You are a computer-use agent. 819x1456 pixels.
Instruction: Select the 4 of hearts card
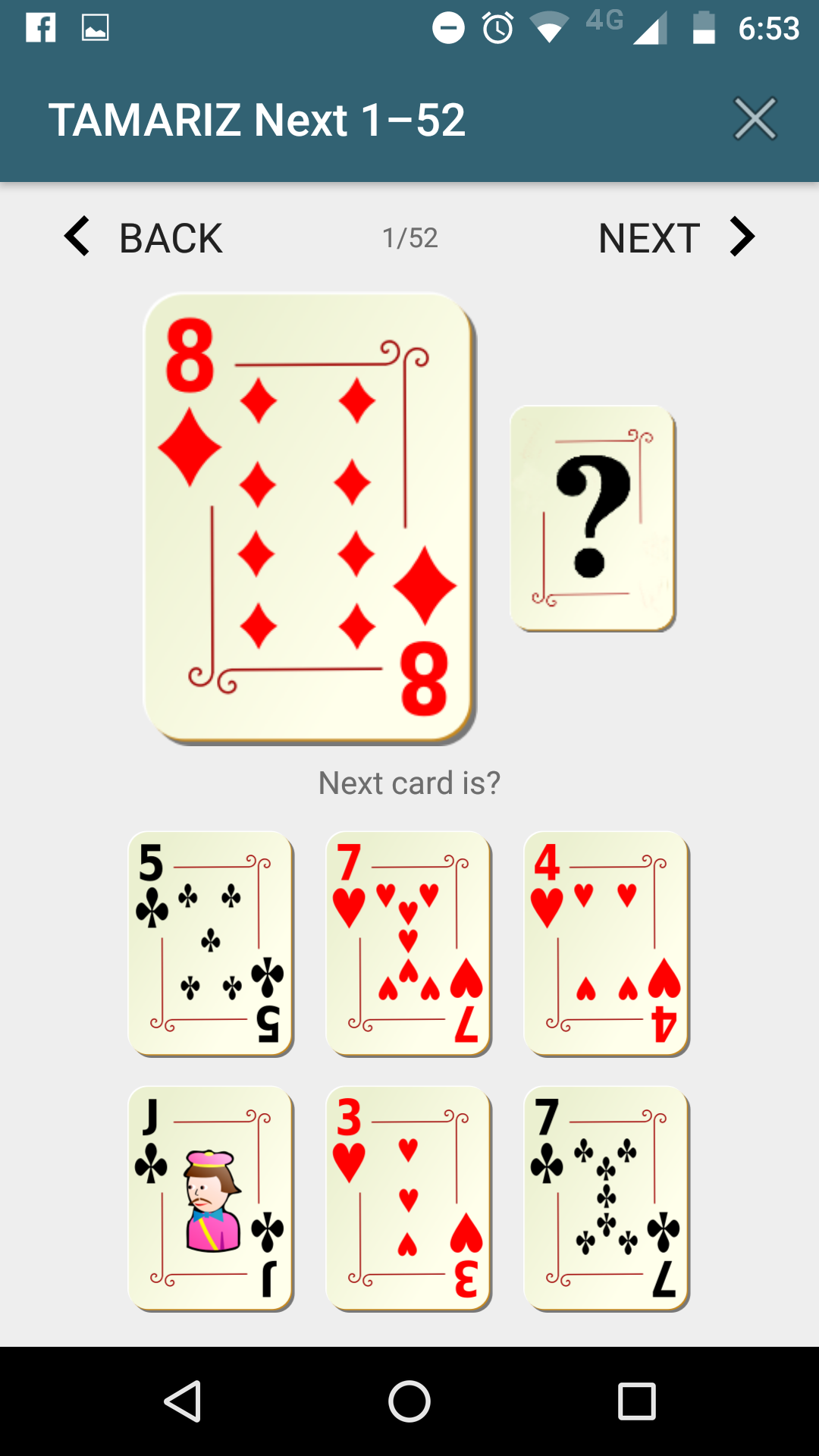(x=605, y=943)
